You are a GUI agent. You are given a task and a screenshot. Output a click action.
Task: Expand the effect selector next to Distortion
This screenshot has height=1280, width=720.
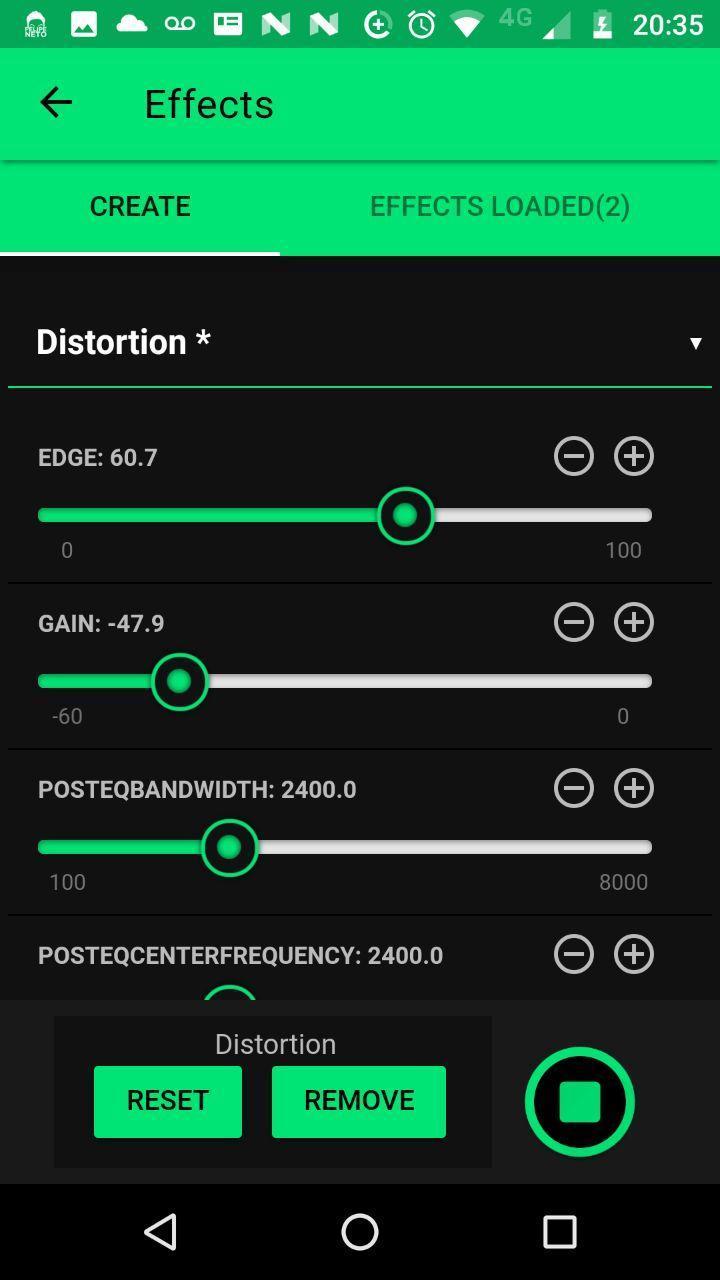696,343
